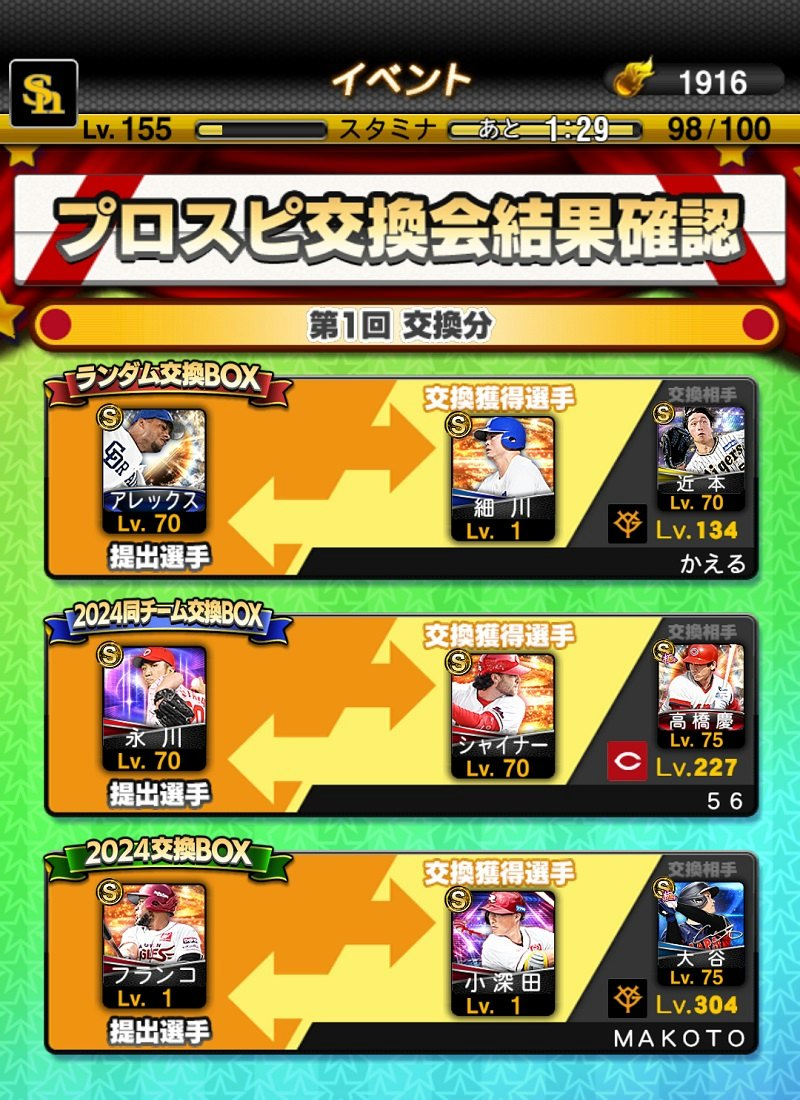View trade partner's 近本 card

pos(700,458)
